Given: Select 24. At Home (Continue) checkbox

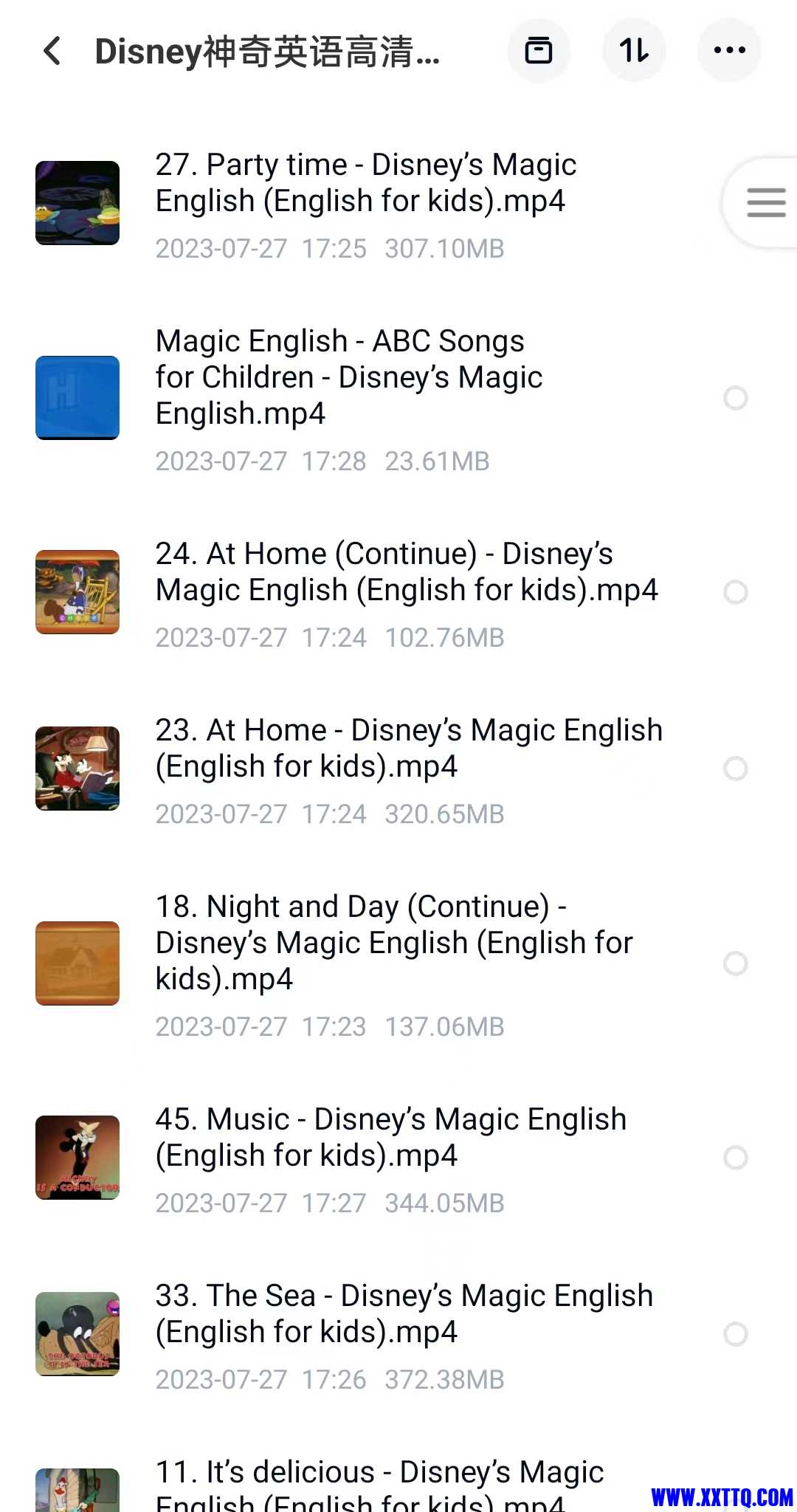Looking at the screenshot, I should (x=736, y=592).
